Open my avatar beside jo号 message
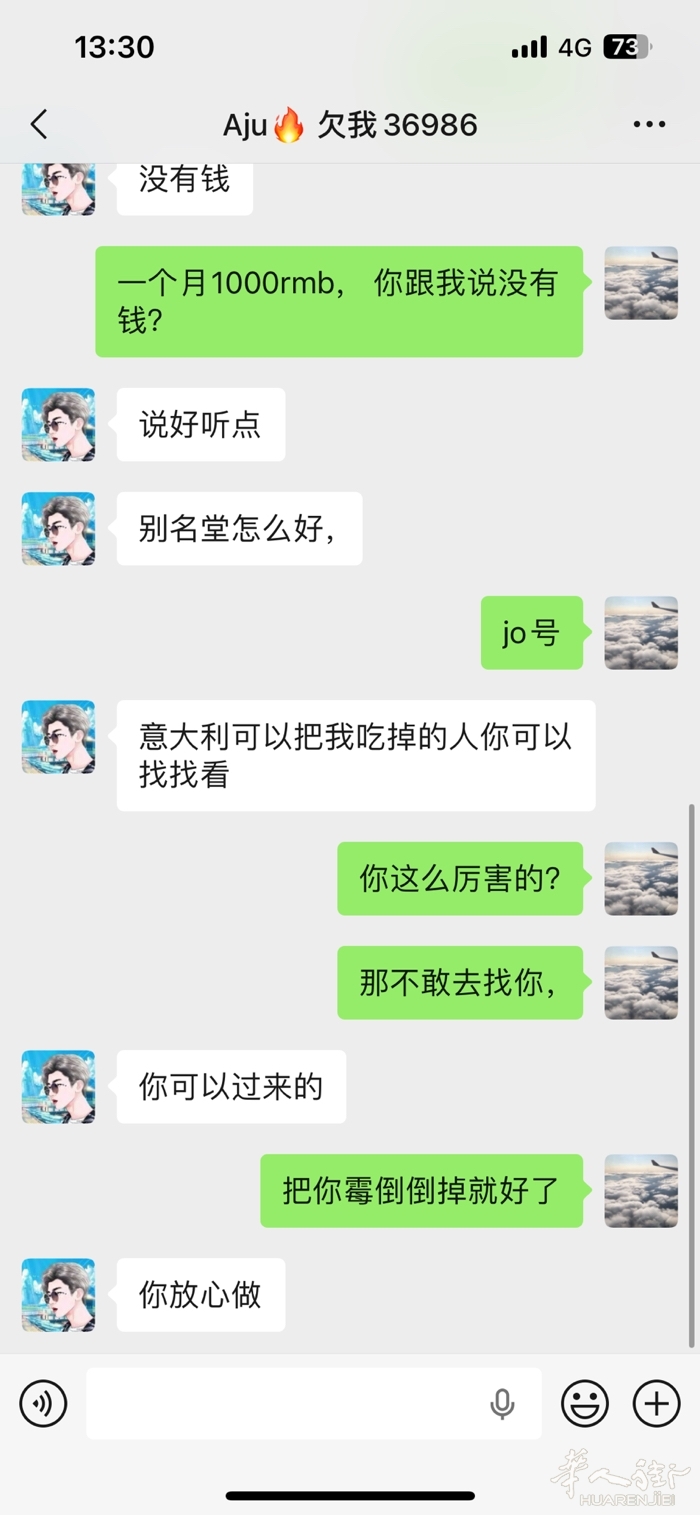700x1515 pixels. 641,633
